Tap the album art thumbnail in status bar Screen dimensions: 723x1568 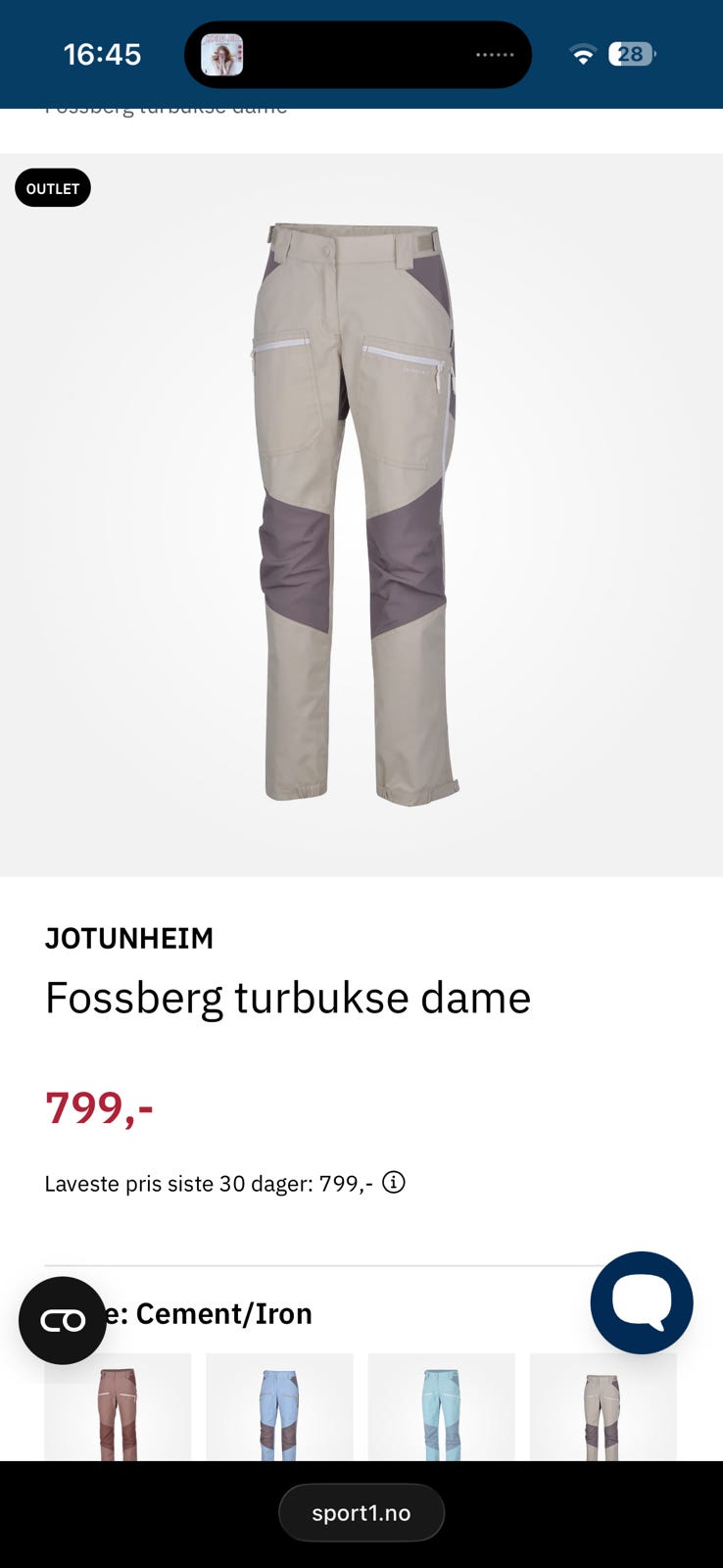coord(223,55)
